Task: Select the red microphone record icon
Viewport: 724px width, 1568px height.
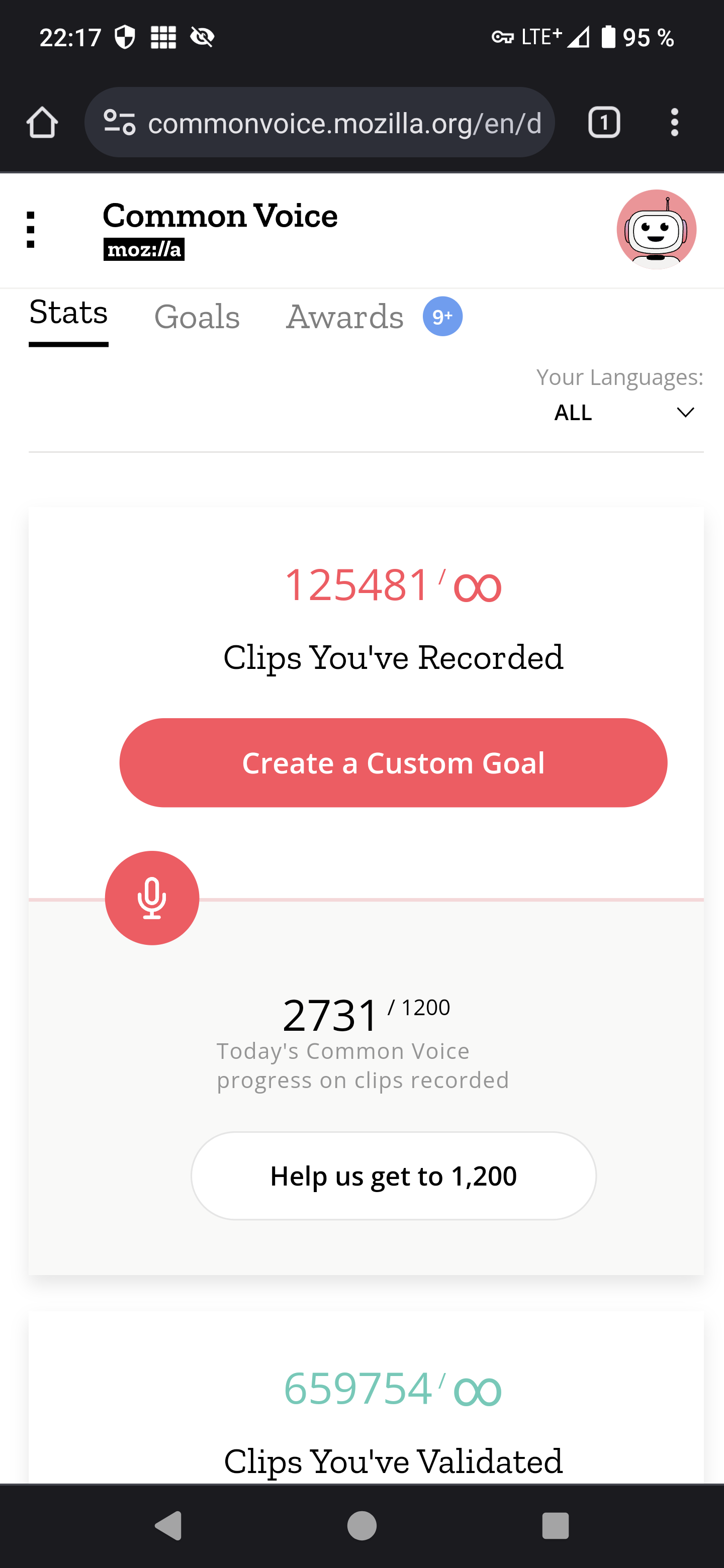Action: (152, 897)
